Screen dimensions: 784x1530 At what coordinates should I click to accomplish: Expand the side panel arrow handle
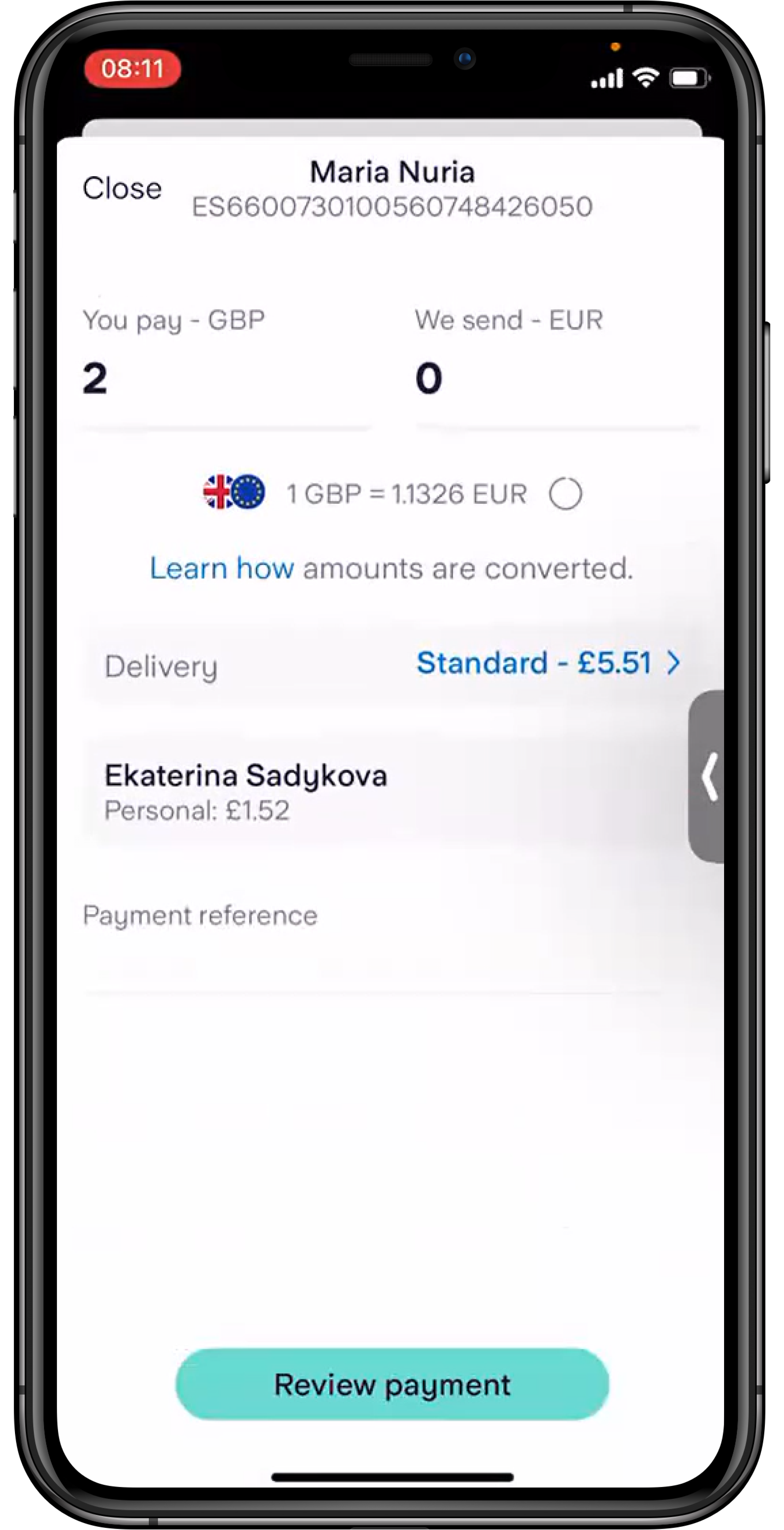tap(708, 776)
